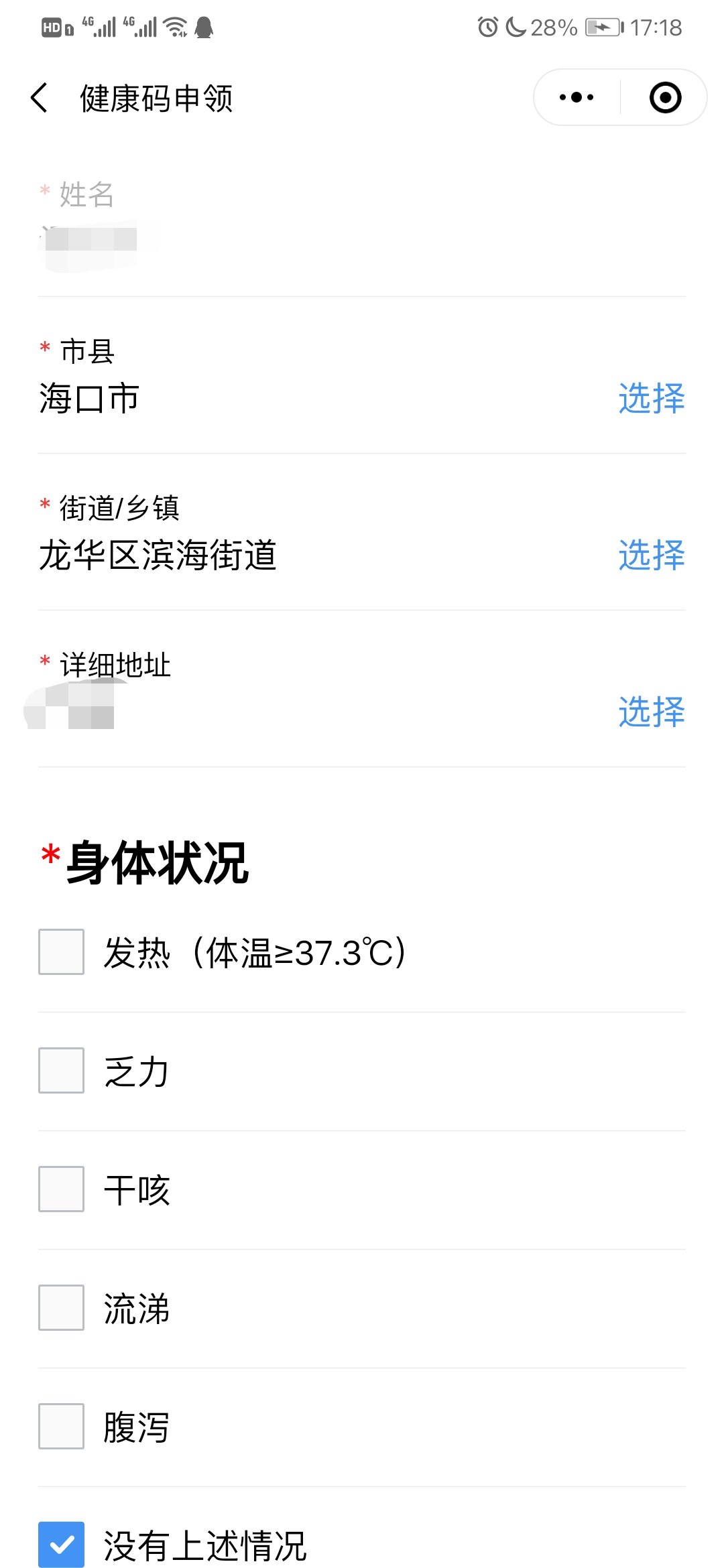Close the mini program with the circle button
This screenshot has width=724, height=1568.
[x=665, y=98]
